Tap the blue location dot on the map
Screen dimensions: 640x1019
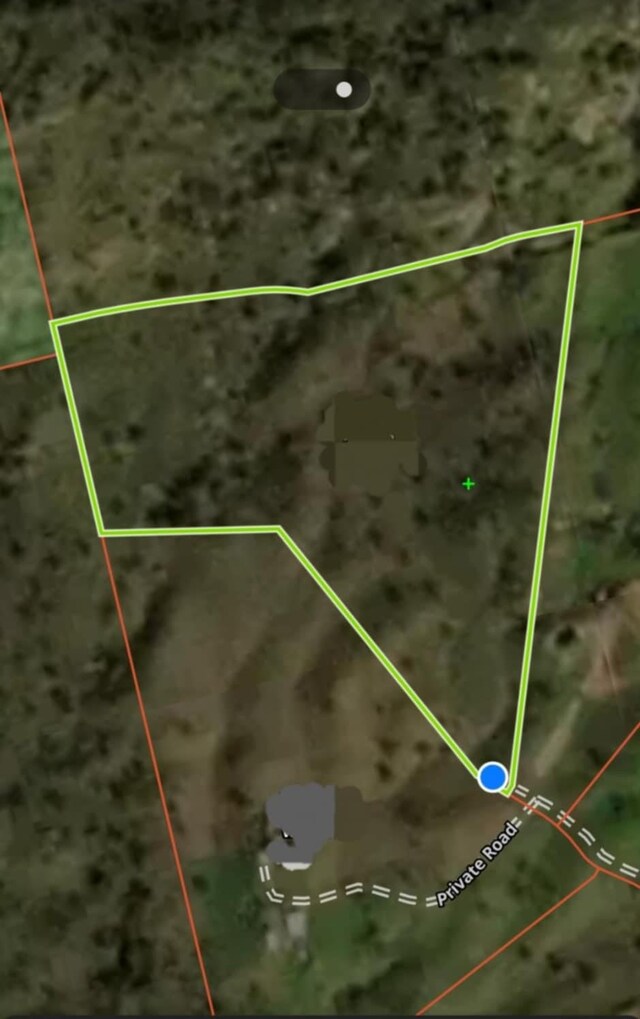[492, 777]
